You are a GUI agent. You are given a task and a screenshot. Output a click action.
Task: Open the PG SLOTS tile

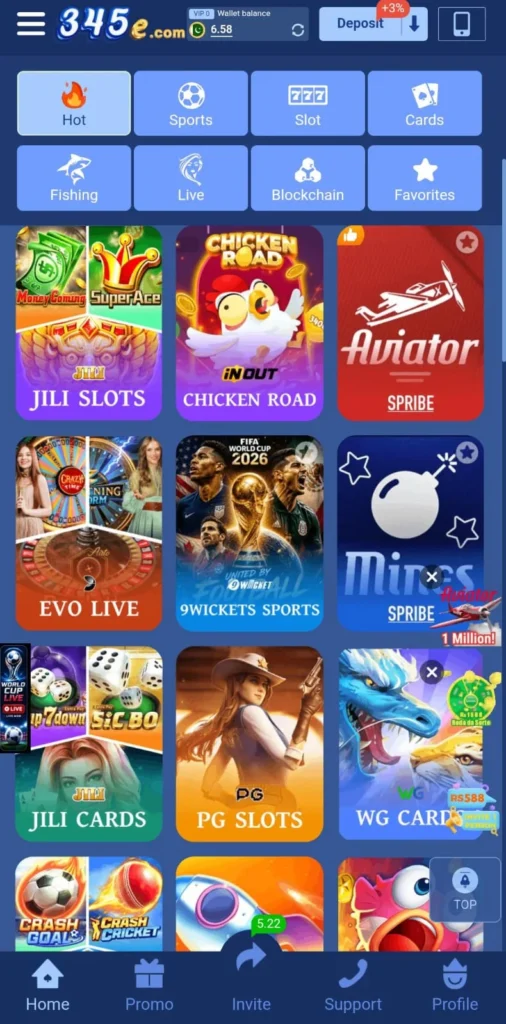[249, 743]
